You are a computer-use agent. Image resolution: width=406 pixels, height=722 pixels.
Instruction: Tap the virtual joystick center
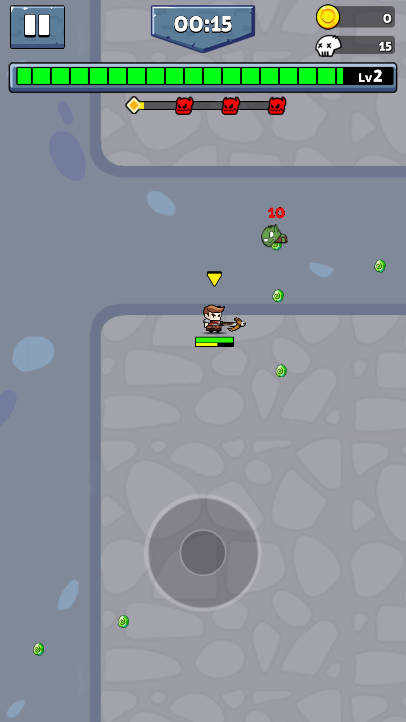coord(203,552)
